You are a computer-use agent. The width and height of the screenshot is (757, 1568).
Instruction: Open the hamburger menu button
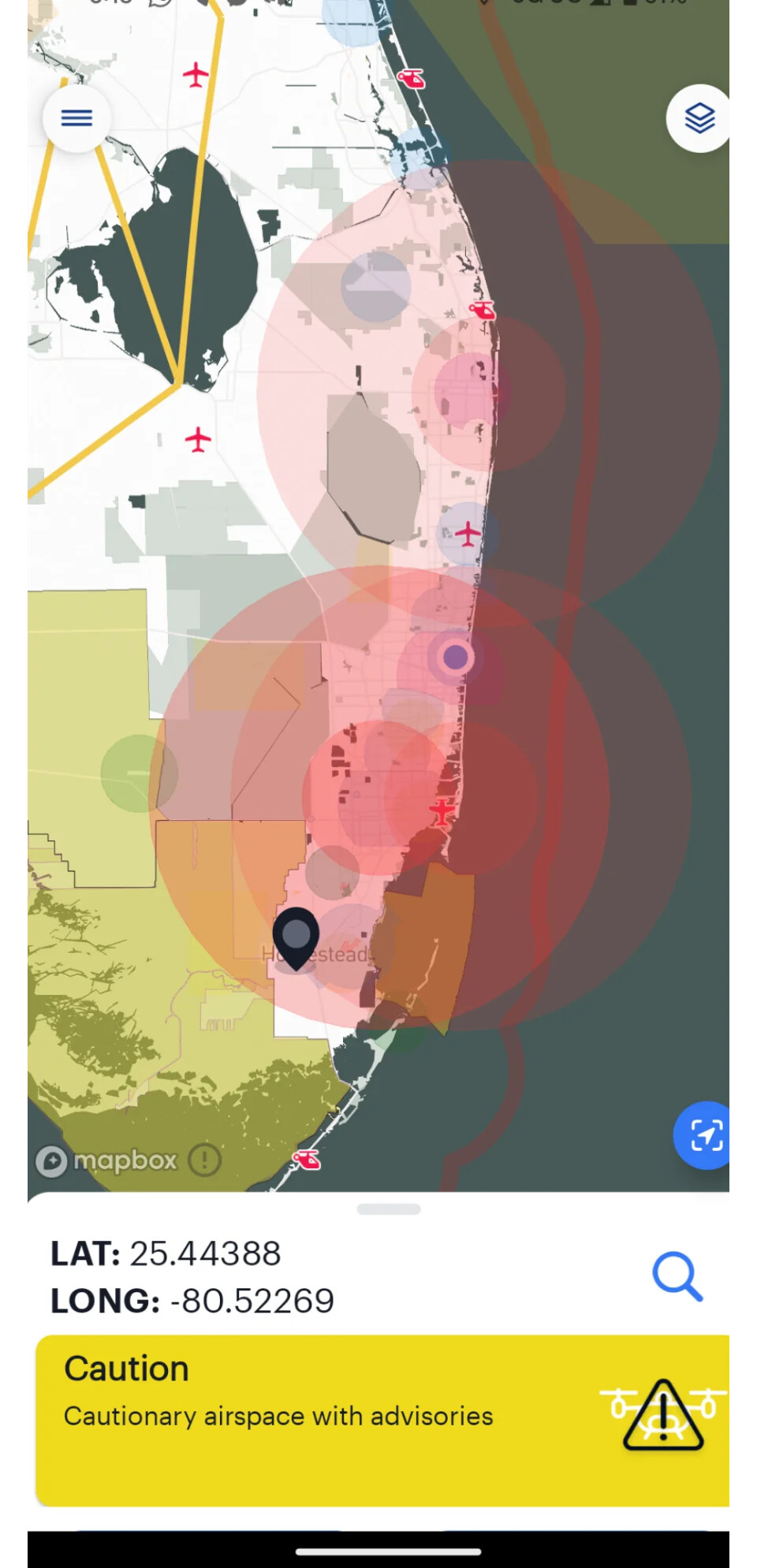(76, 118)
